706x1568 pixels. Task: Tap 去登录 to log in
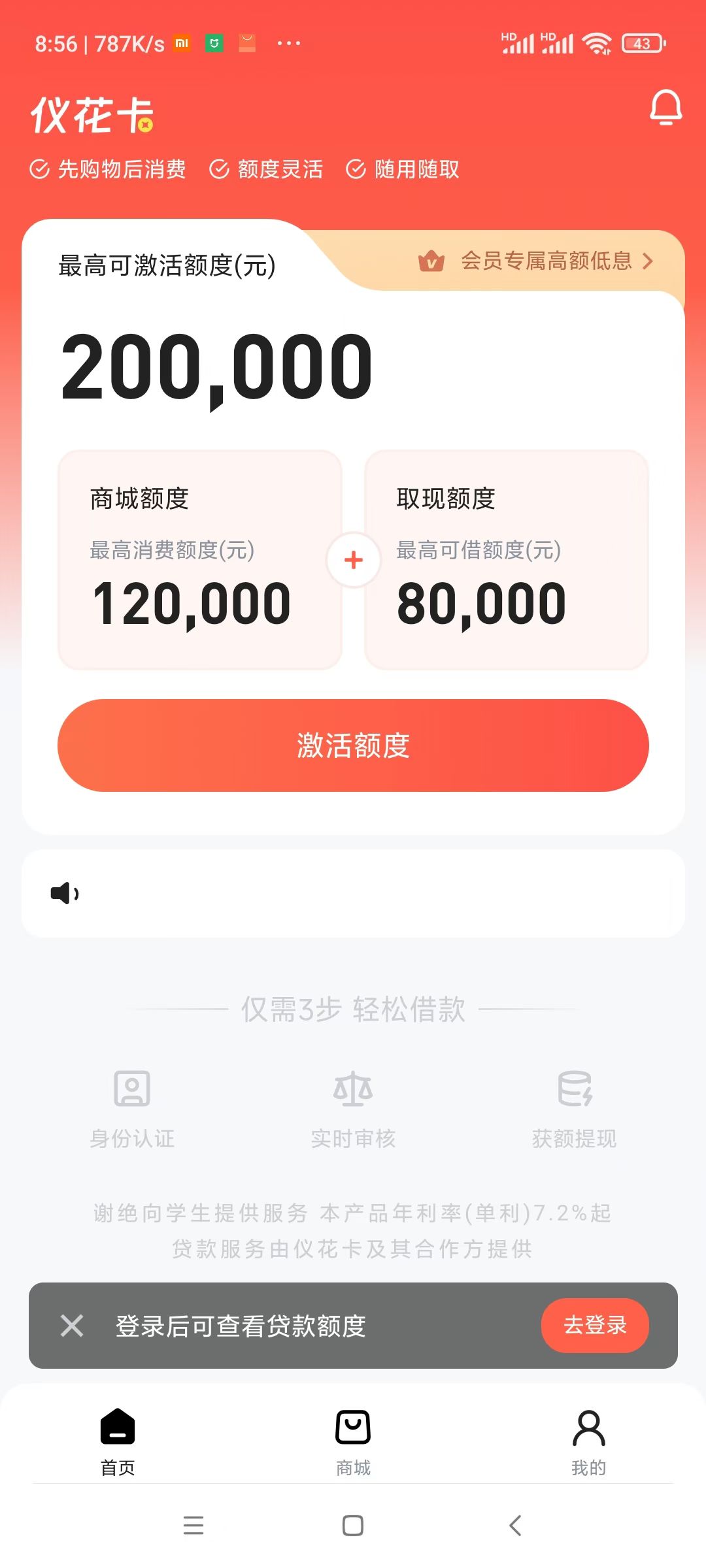[594, 1325]
